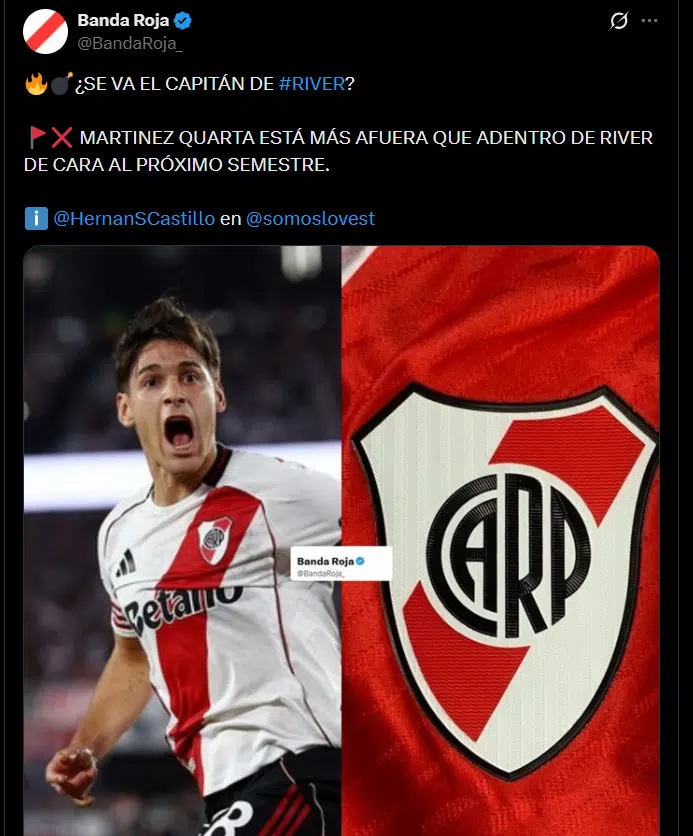Open the Banda Roja account name
Screen dimensions: 693x836
pos(123,20)
